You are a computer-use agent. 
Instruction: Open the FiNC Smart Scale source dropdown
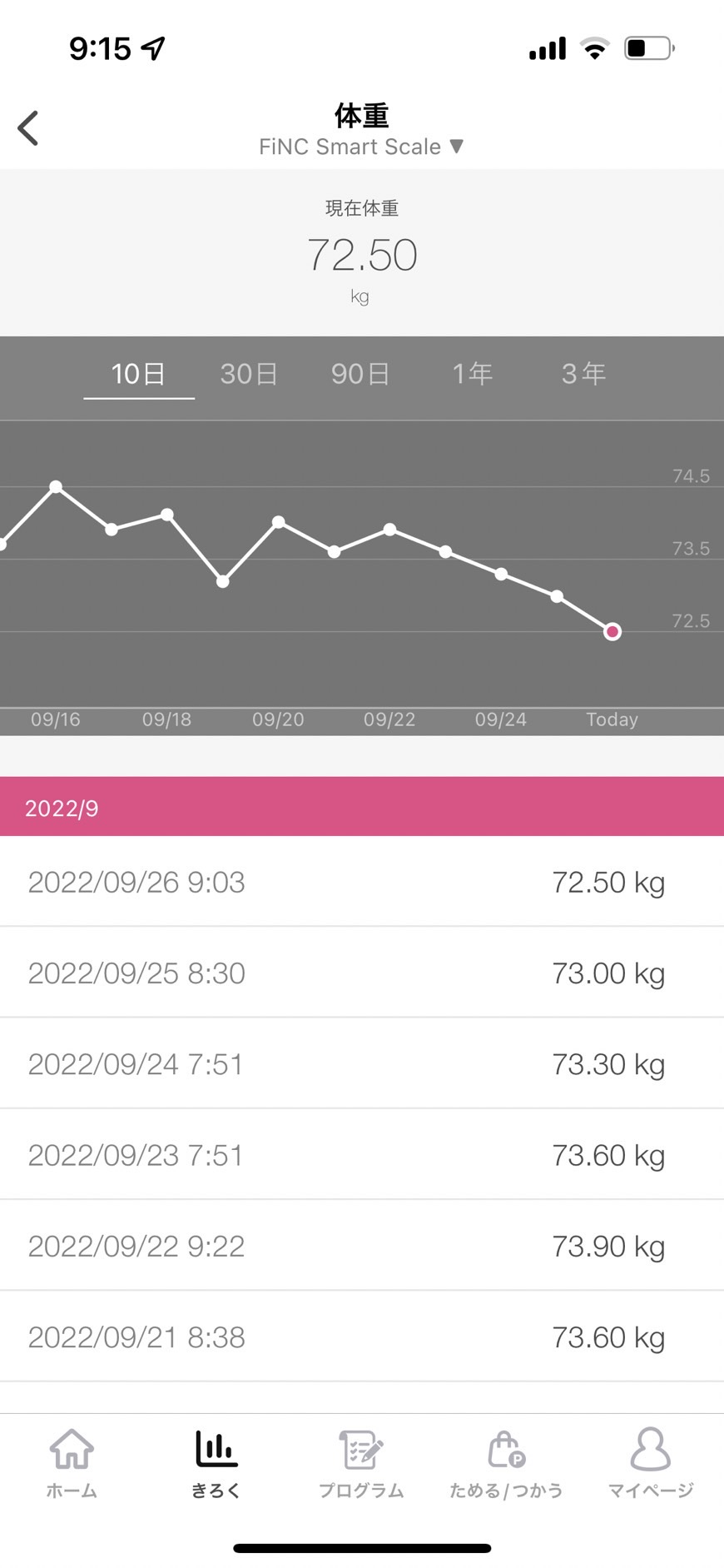pyautogui.click(x=361, y=147)
